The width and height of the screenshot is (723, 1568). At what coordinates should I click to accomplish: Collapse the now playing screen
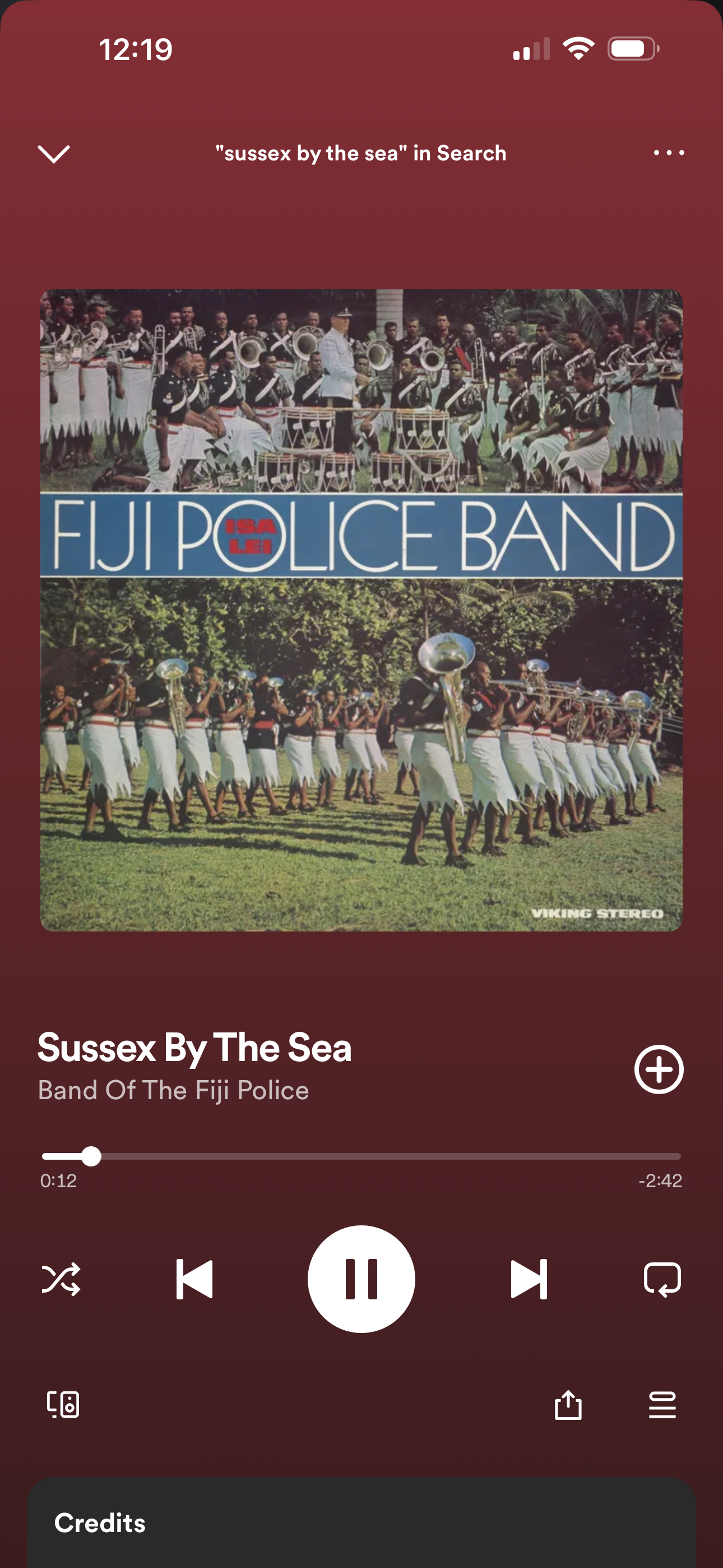(54, 154)
